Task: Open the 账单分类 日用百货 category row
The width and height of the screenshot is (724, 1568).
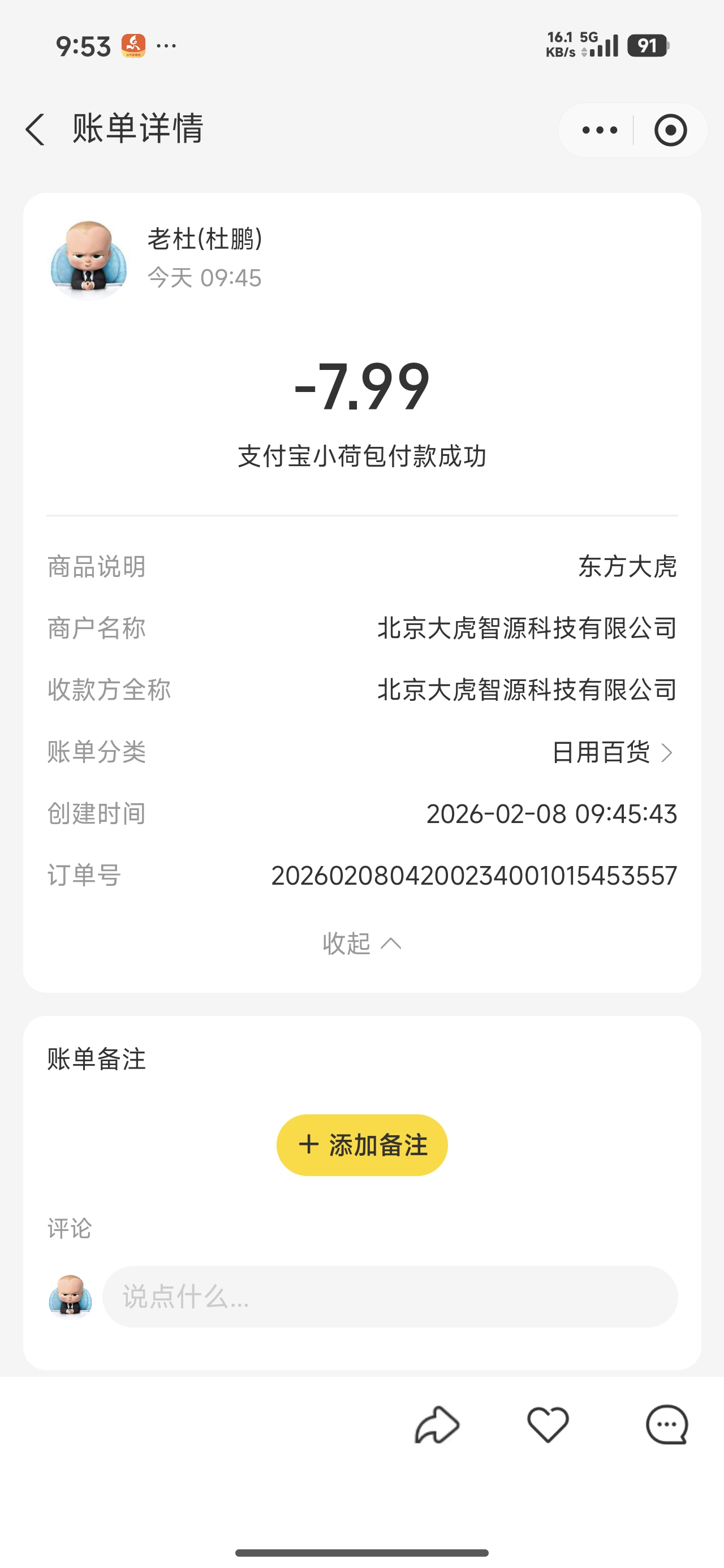Action: (x=361, y=752)
